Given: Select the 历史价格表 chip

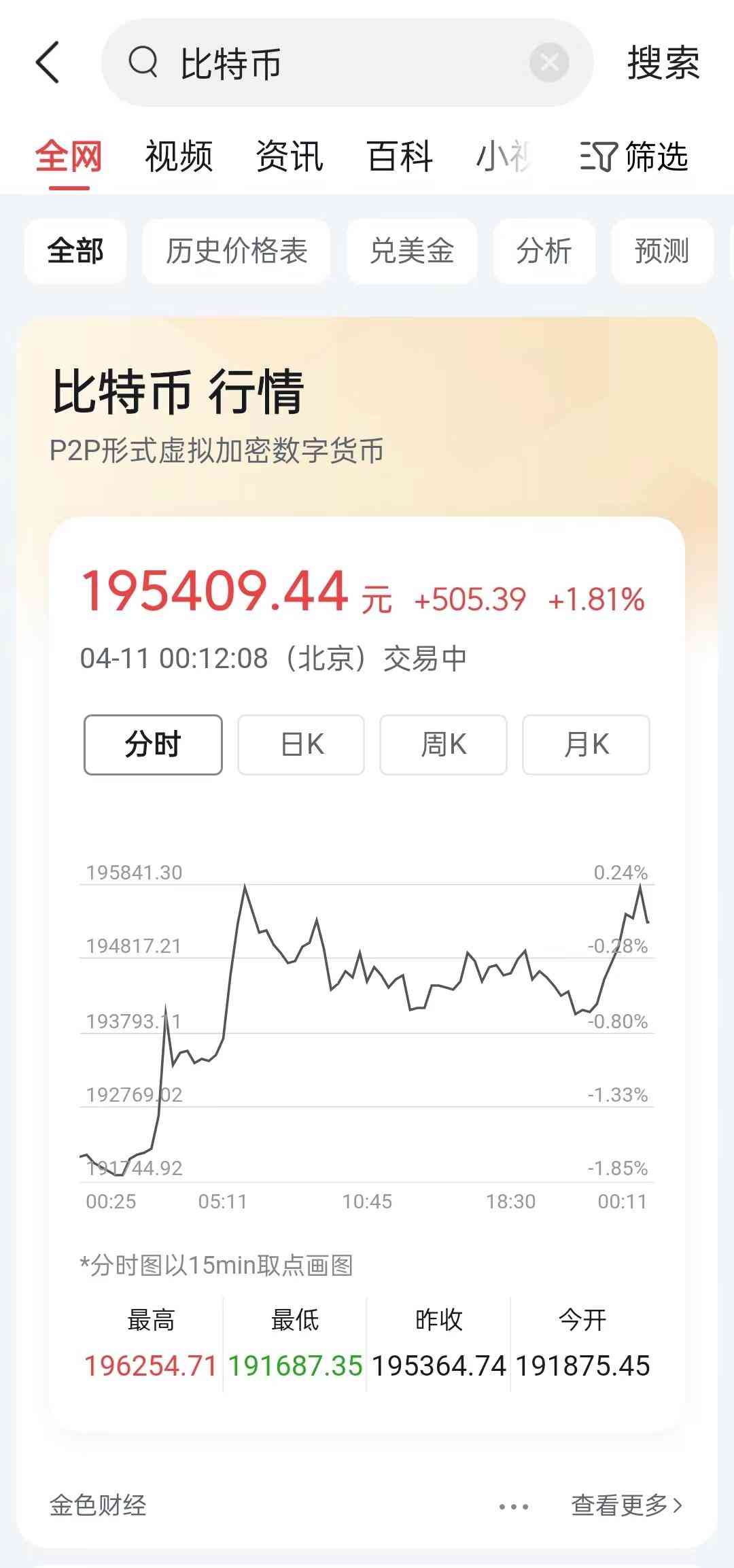Looking at the screenshot, I should pos(236,251).
